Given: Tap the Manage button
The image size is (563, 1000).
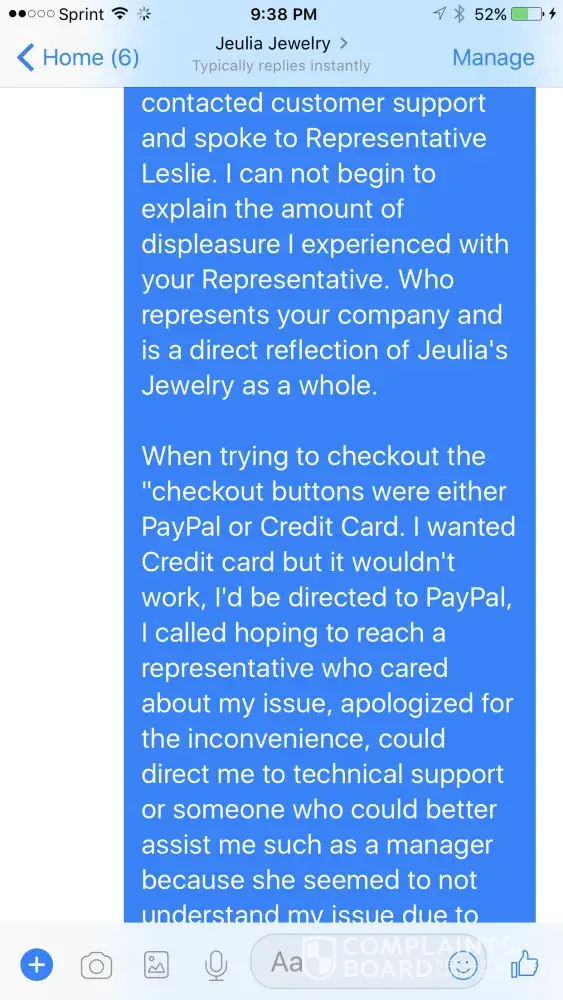Looking at the screenshot, I should [x=493, y=57].
